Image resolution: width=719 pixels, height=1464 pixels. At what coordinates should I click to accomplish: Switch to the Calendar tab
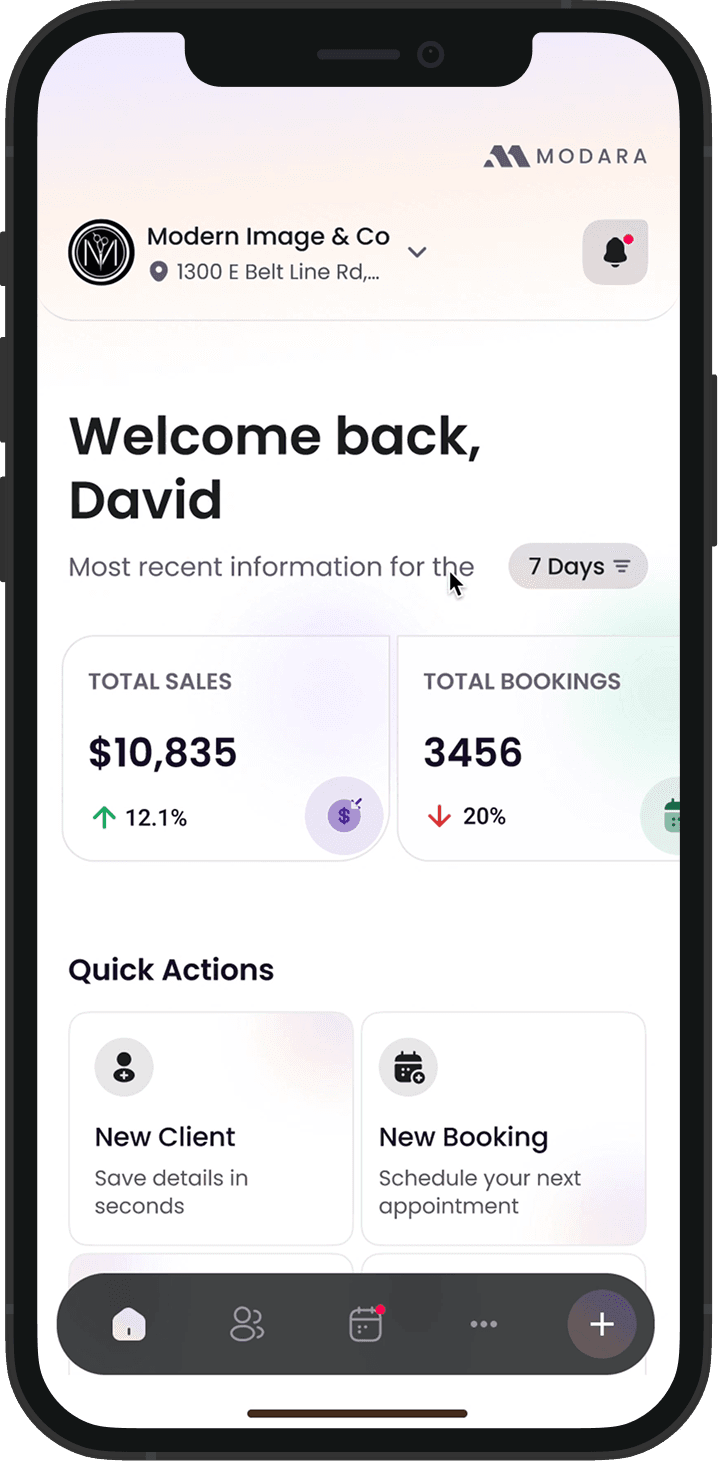pyautogui.click(x=365, y=1325)
